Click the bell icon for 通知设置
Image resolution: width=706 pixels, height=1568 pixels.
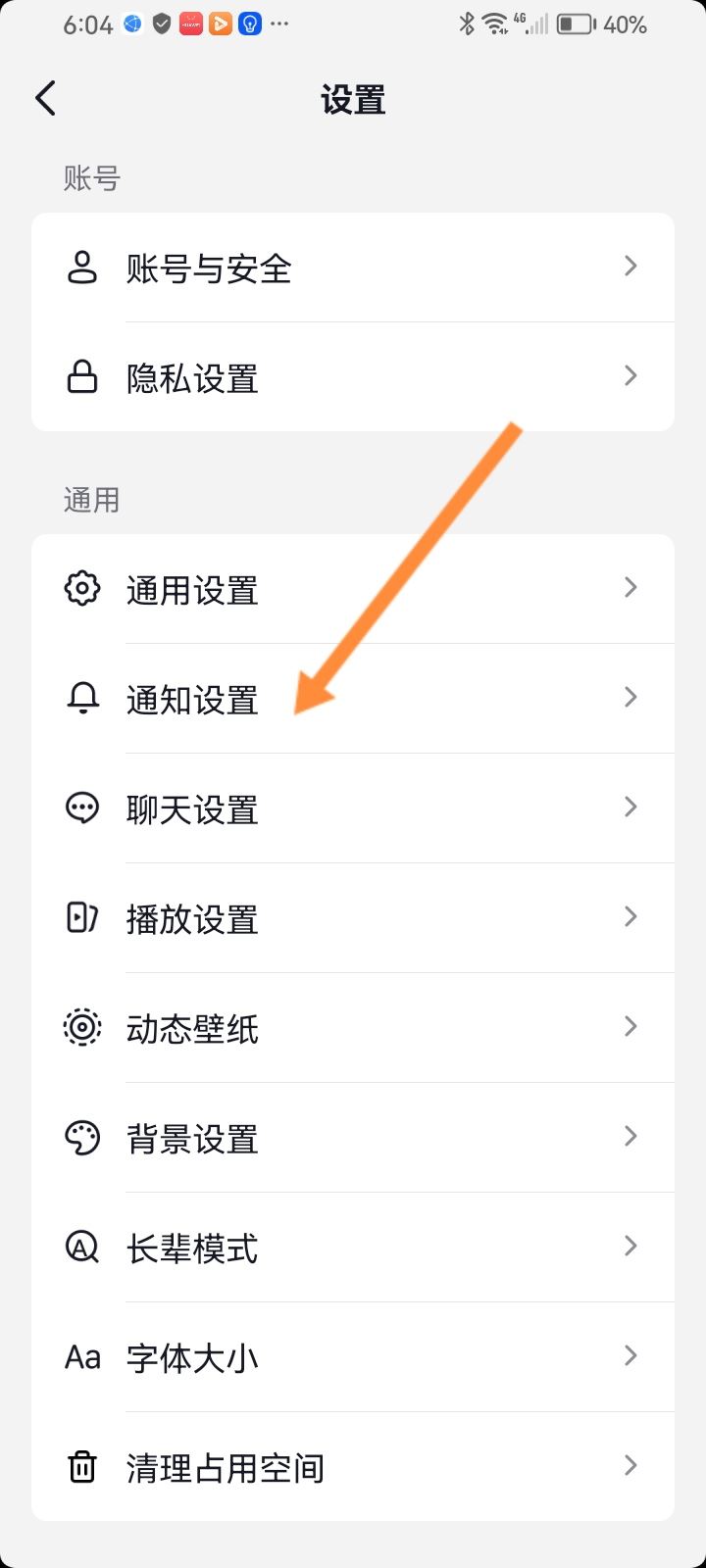point(82,698)
